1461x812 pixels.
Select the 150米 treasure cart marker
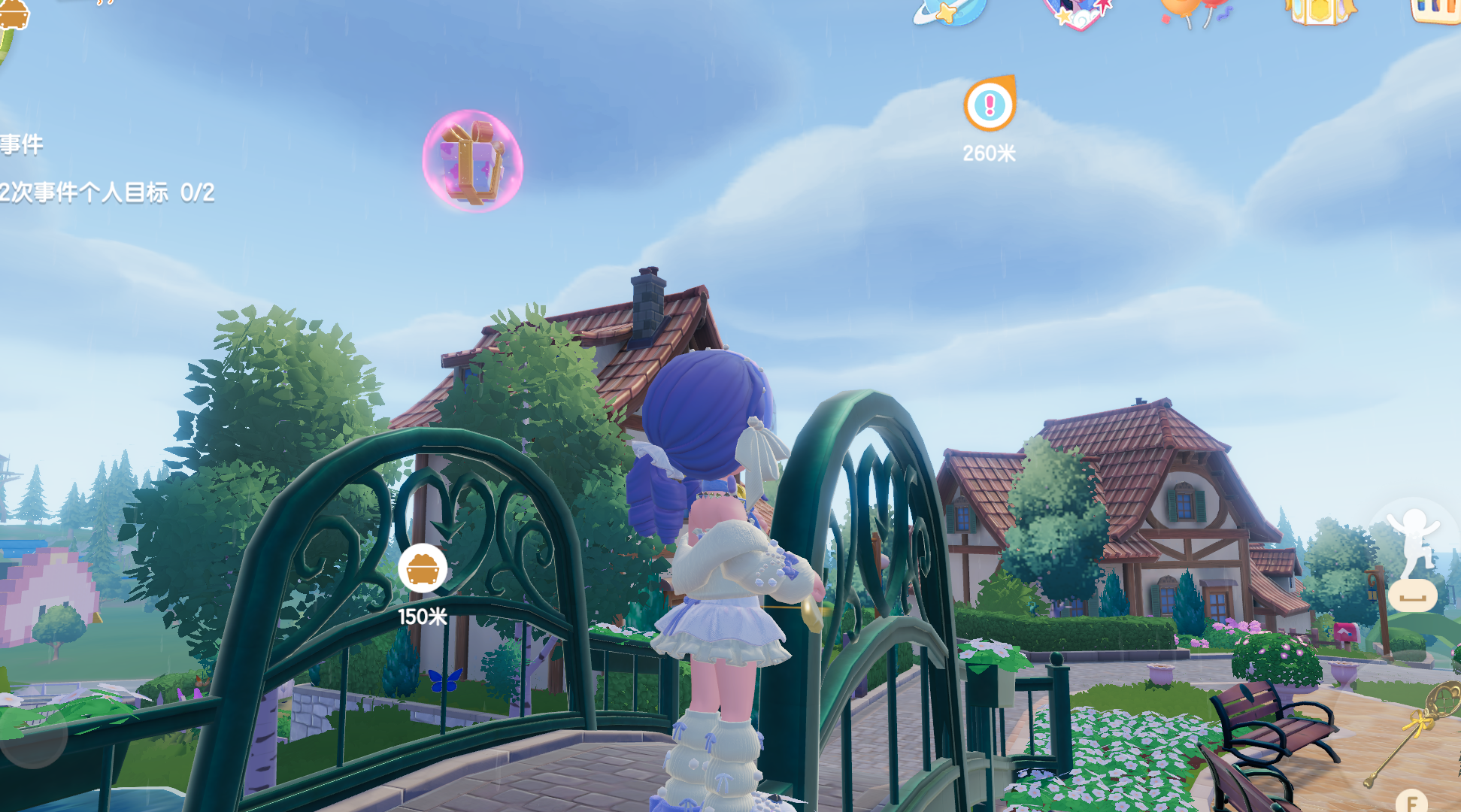point(422,569)
